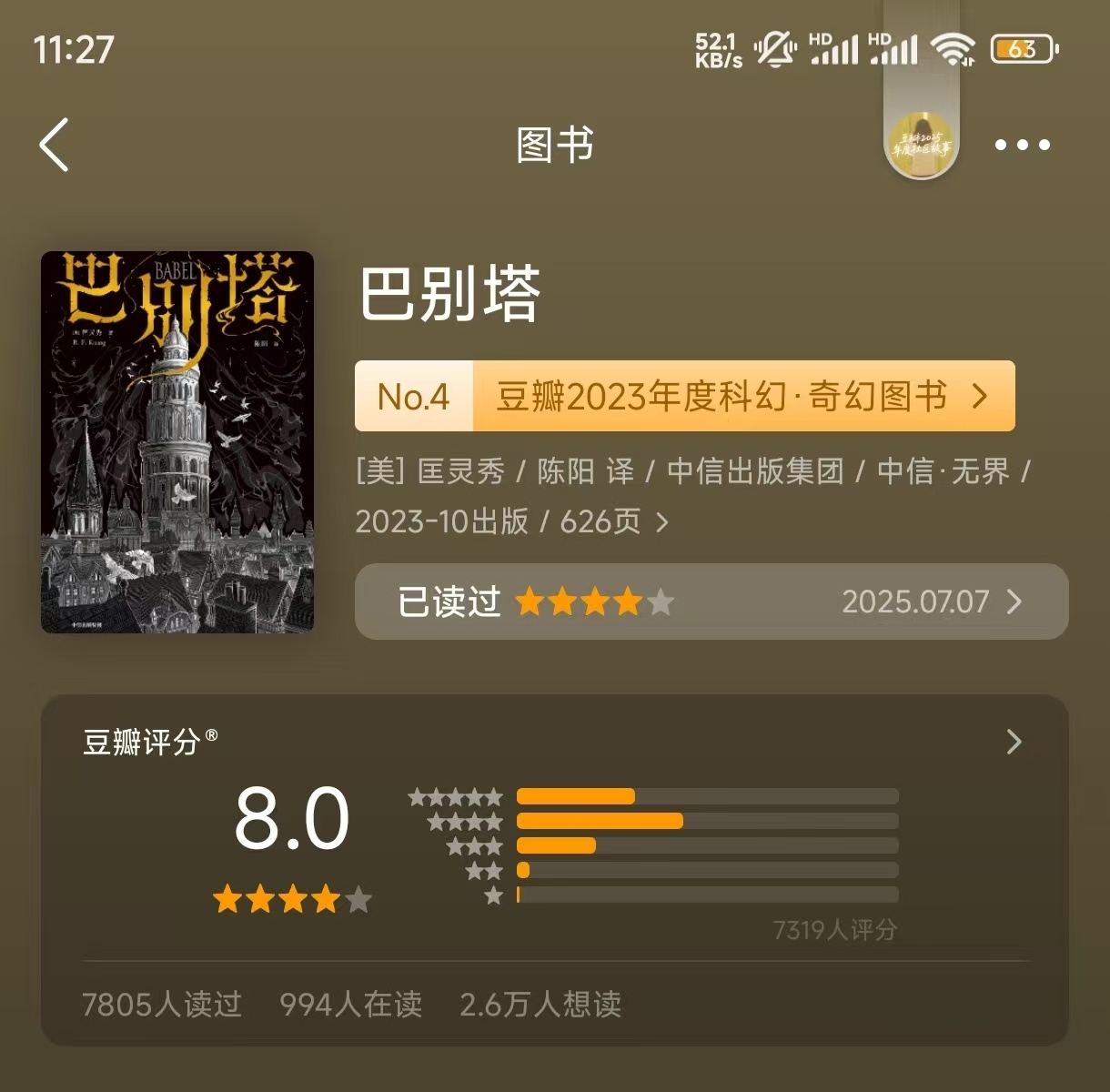
Task: View the 巴别塔 book cover
Action: [177, 442]
